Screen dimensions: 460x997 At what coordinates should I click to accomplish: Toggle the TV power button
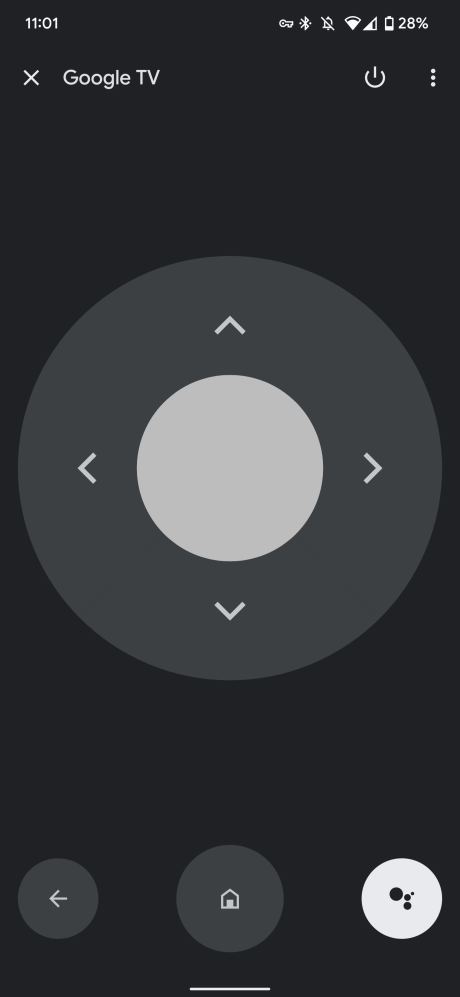(x=375, y=78)
